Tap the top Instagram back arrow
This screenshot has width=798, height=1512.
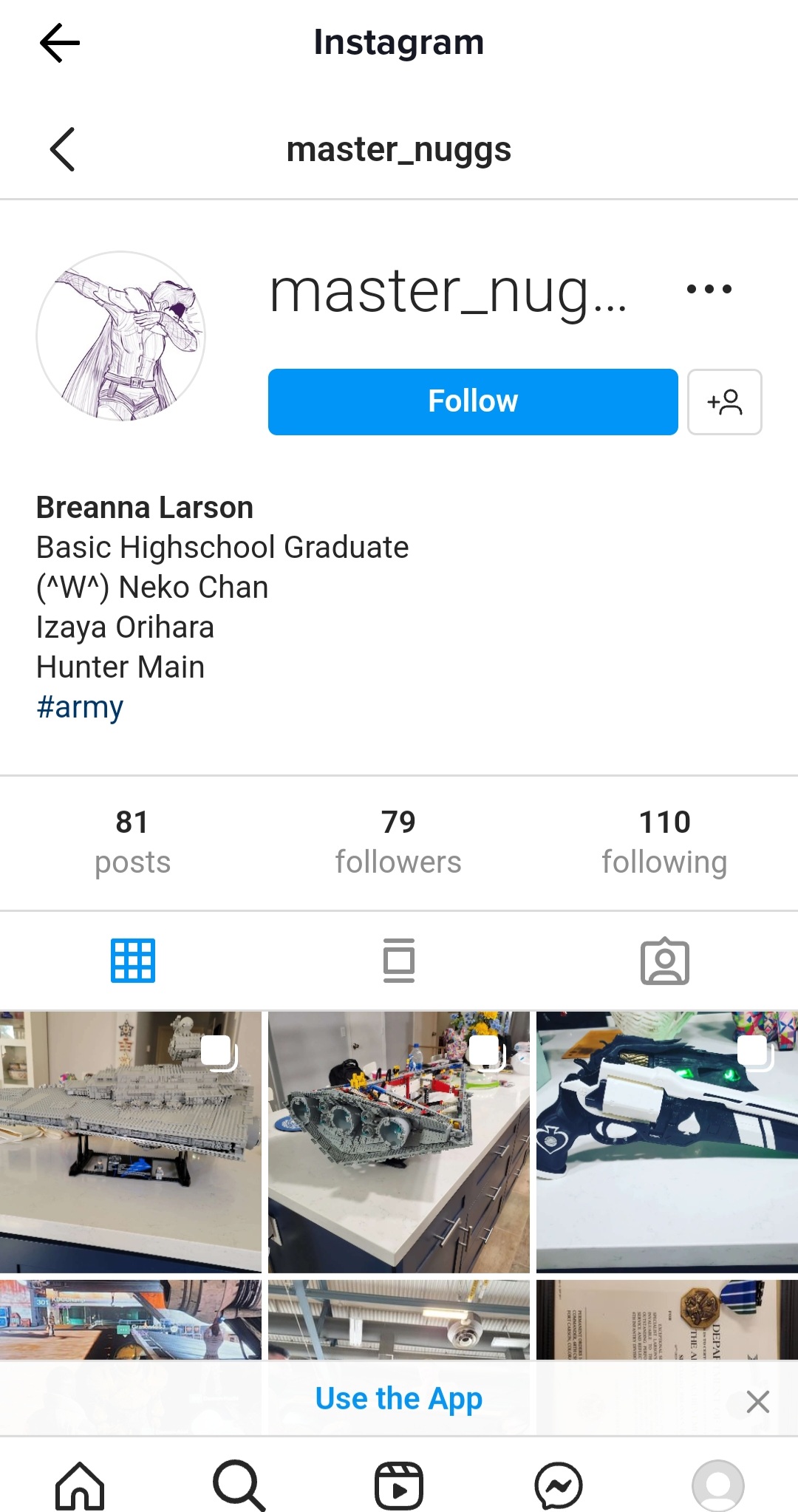coord(60,43)
